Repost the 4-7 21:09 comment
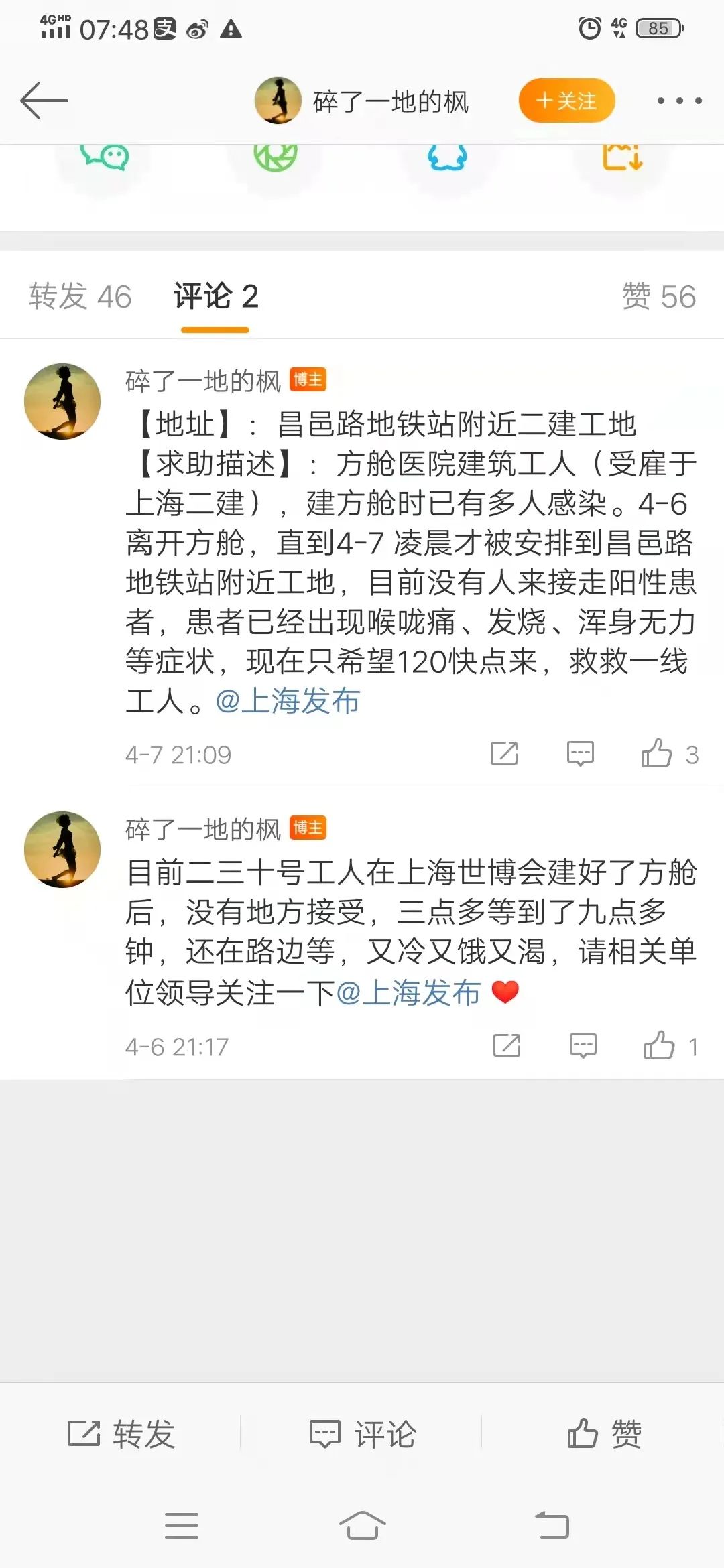 [504, 754]
